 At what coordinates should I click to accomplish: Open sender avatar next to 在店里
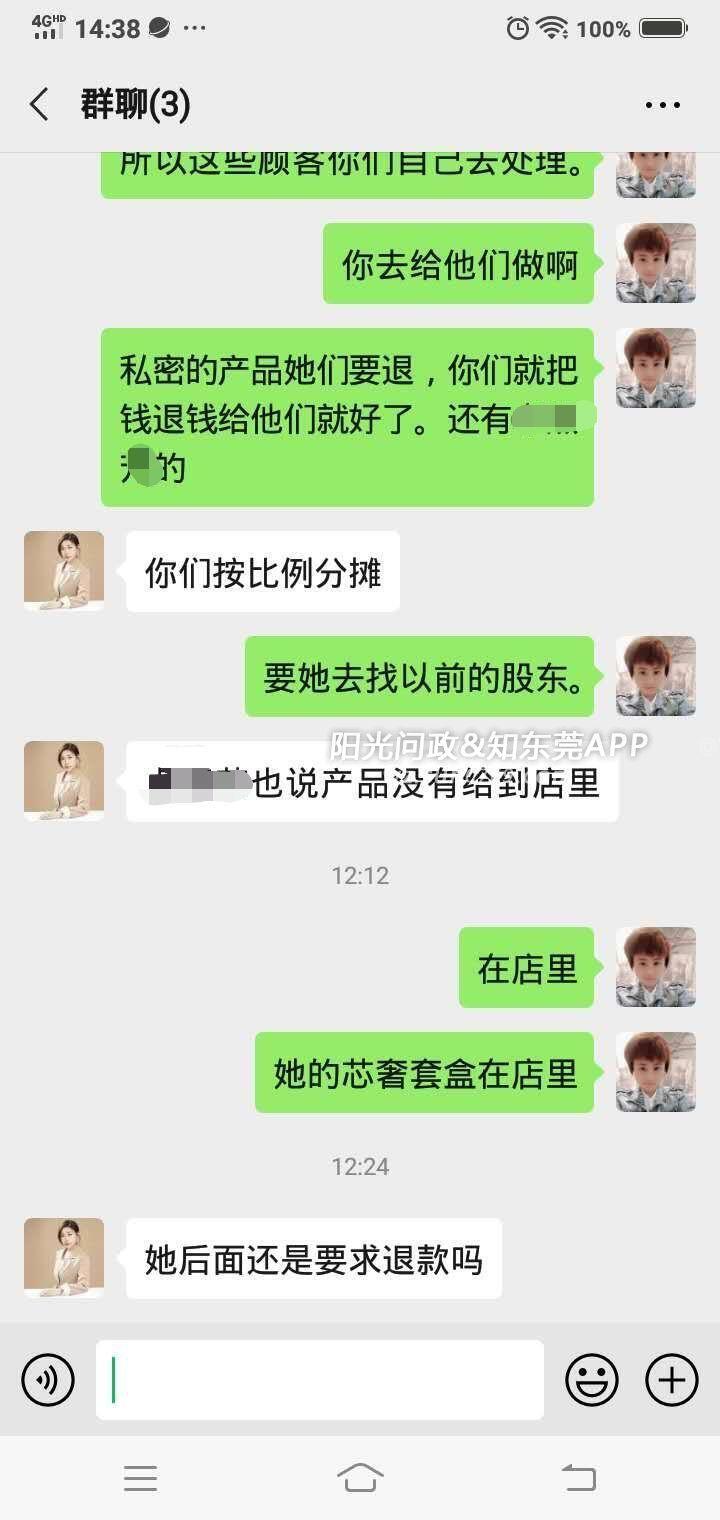(655, 967)
